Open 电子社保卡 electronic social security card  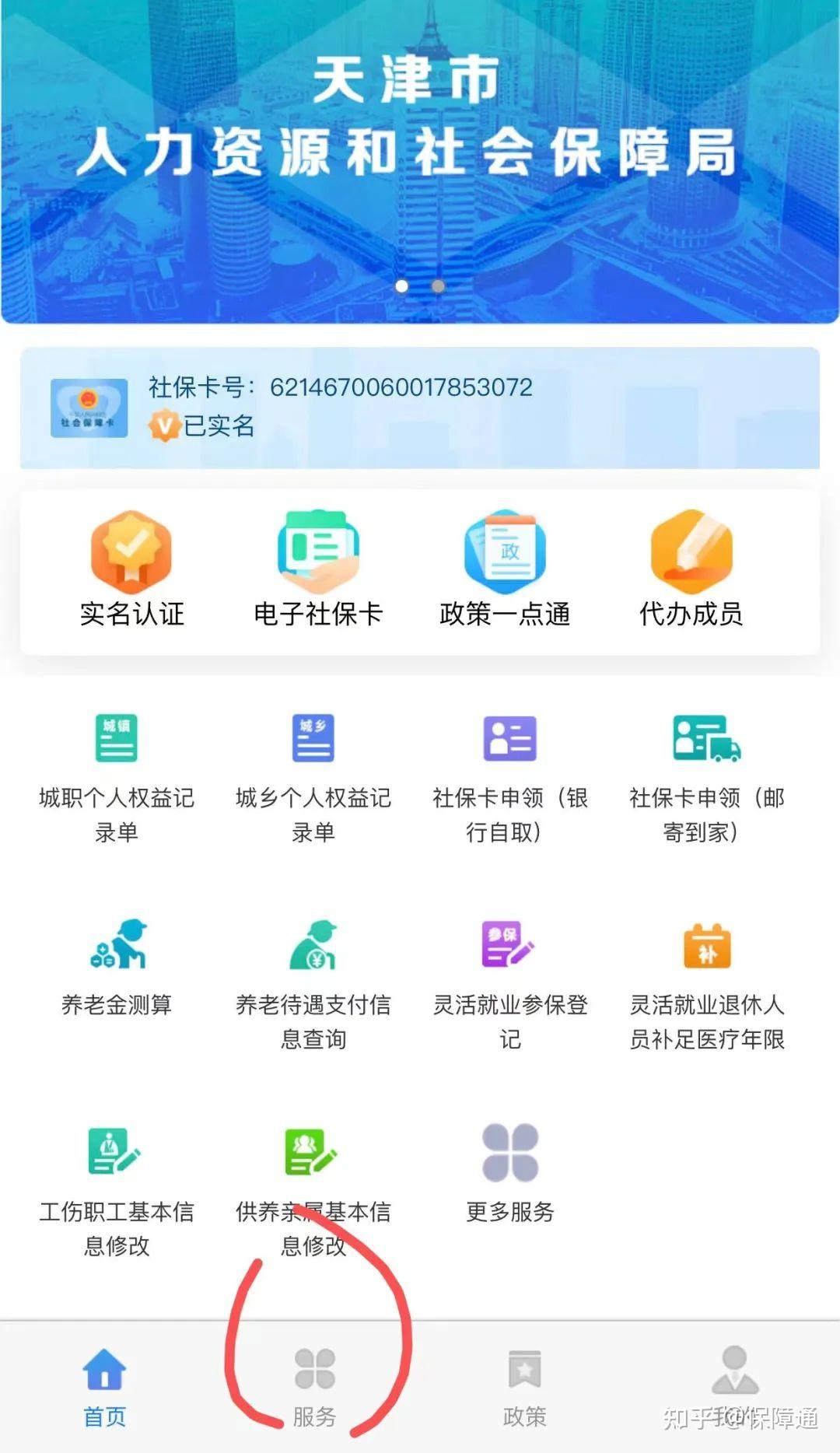point(318,569)
